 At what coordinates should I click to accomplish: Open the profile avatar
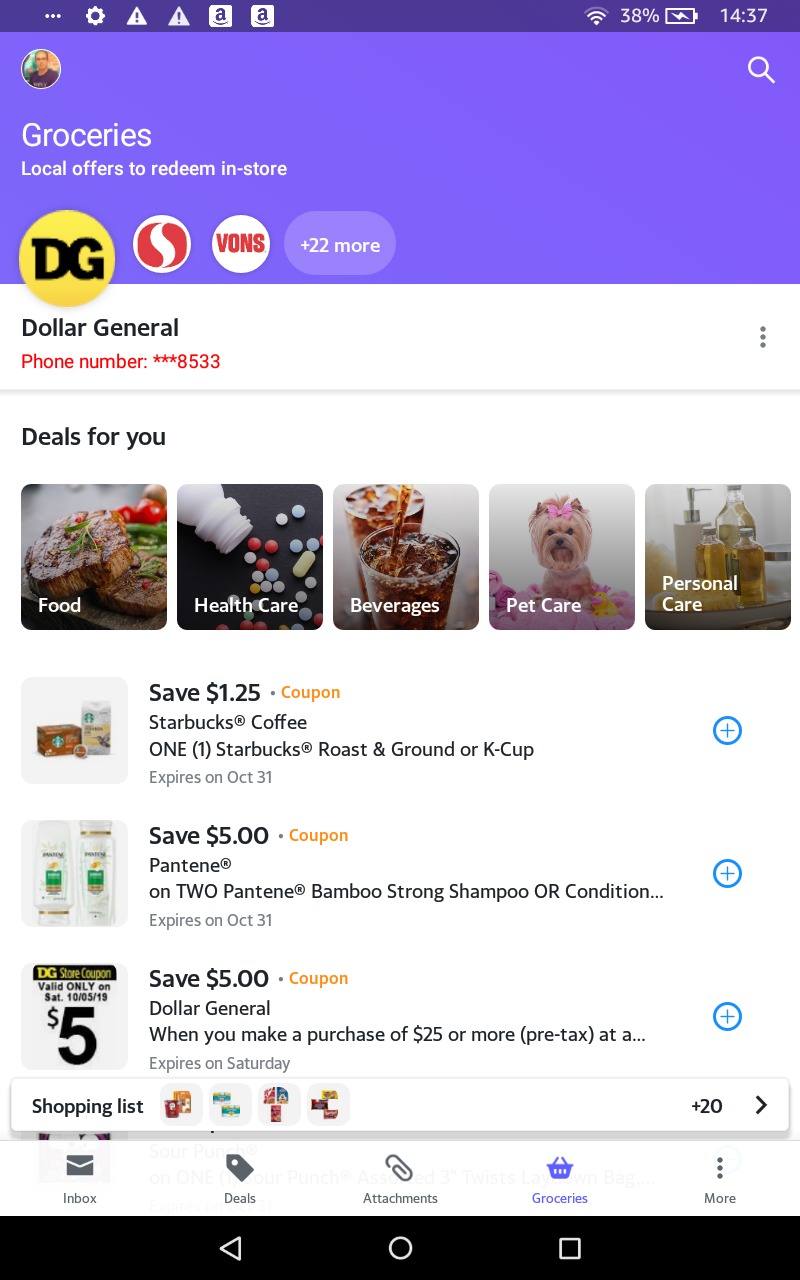coord(41,69)
